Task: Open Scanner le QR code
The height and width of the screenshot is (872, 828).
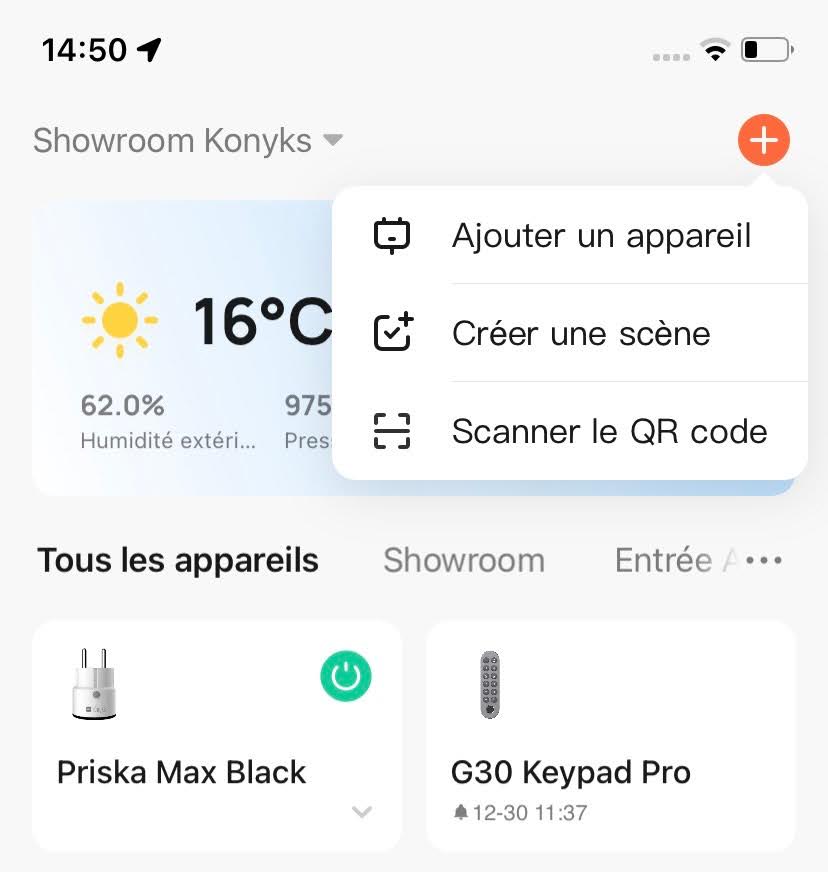Action: click(x=608, y=431)
